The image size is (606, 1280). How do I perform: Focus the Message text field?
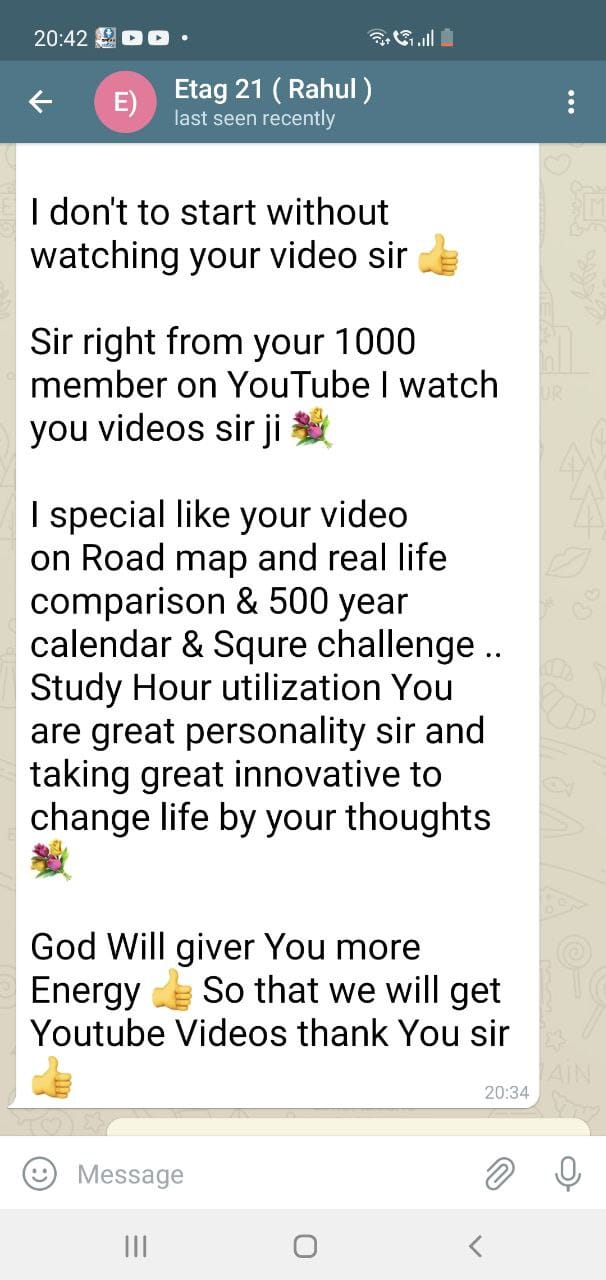tap(270, 1173)
